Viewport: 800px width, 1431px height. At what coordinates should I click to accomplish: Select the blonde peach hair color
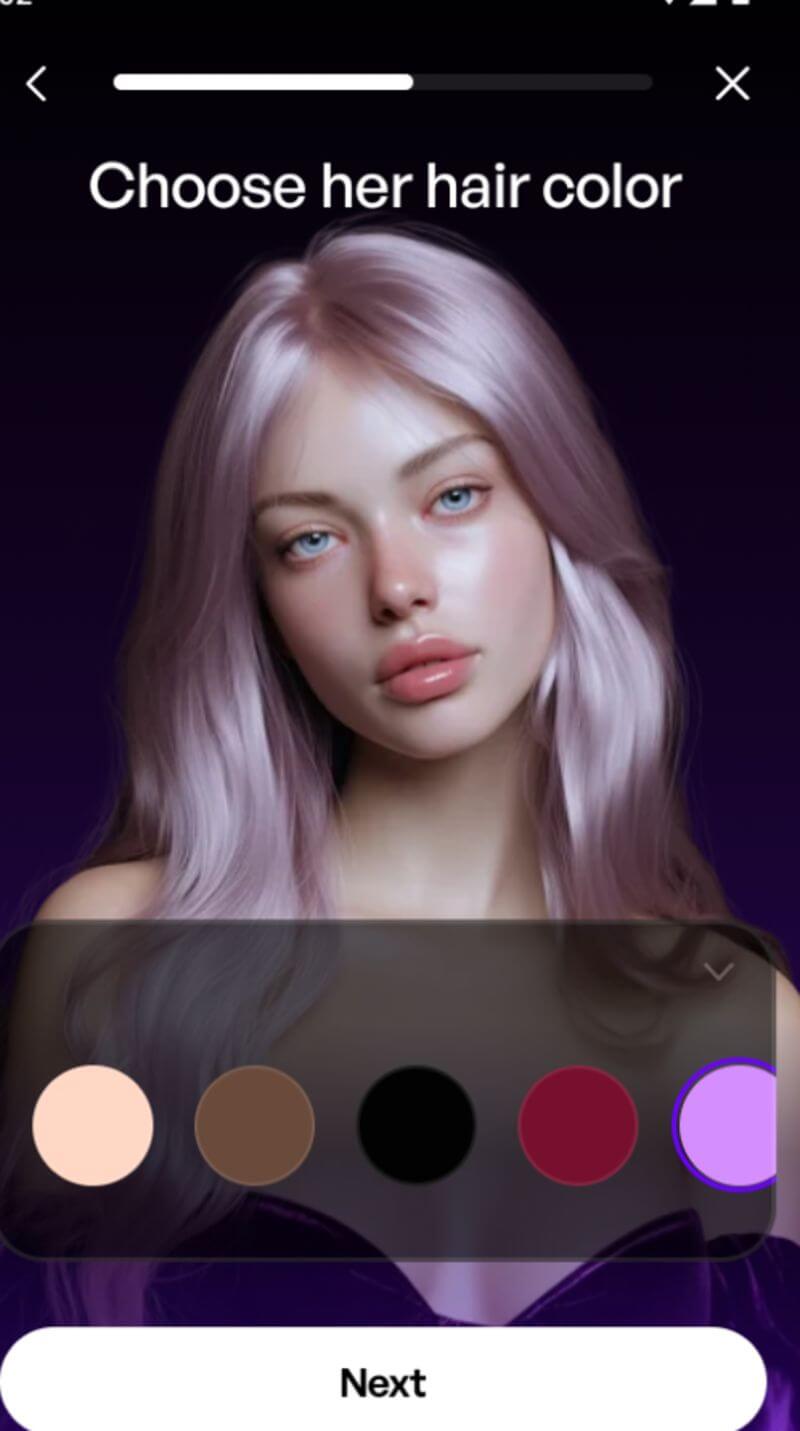point(93,1125)
